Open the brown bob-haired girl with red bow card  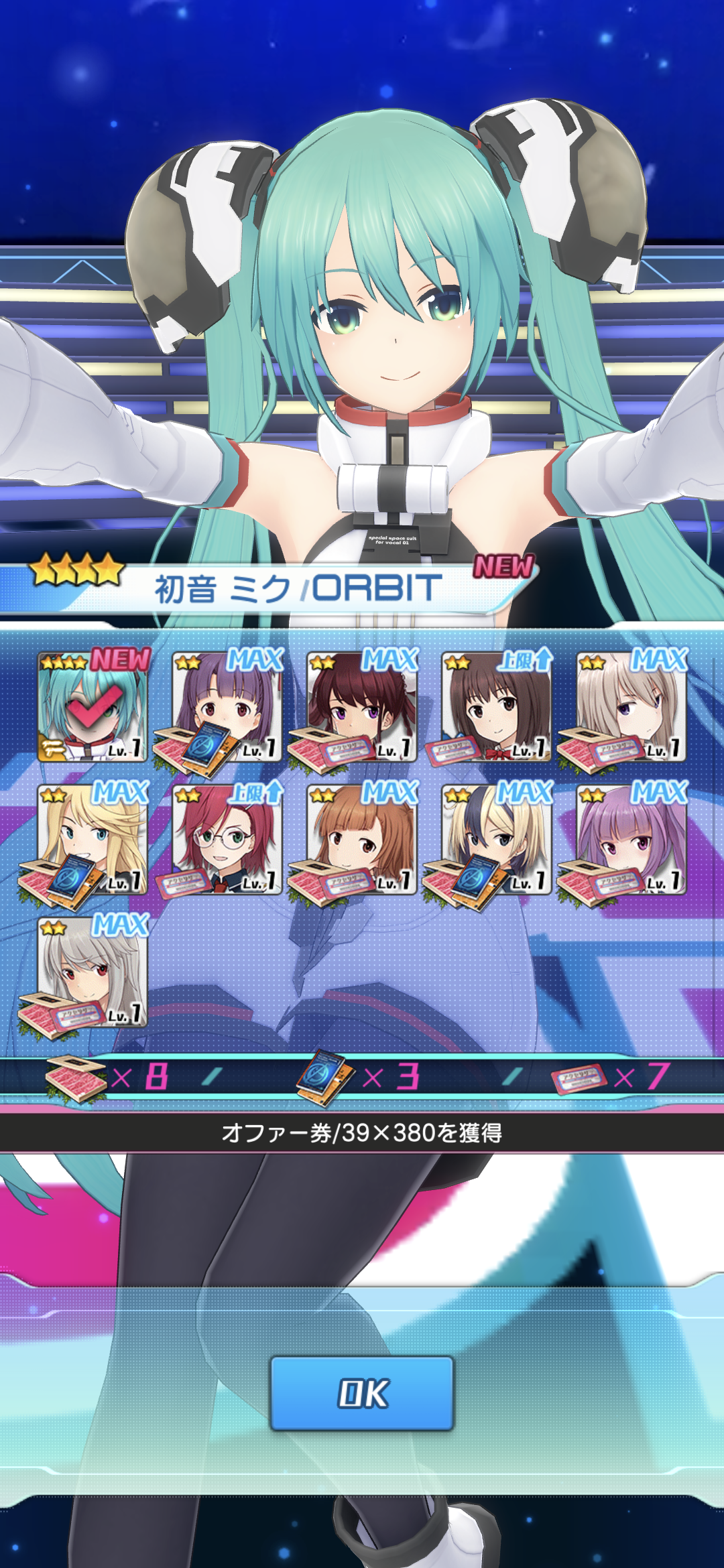(497, 707)
